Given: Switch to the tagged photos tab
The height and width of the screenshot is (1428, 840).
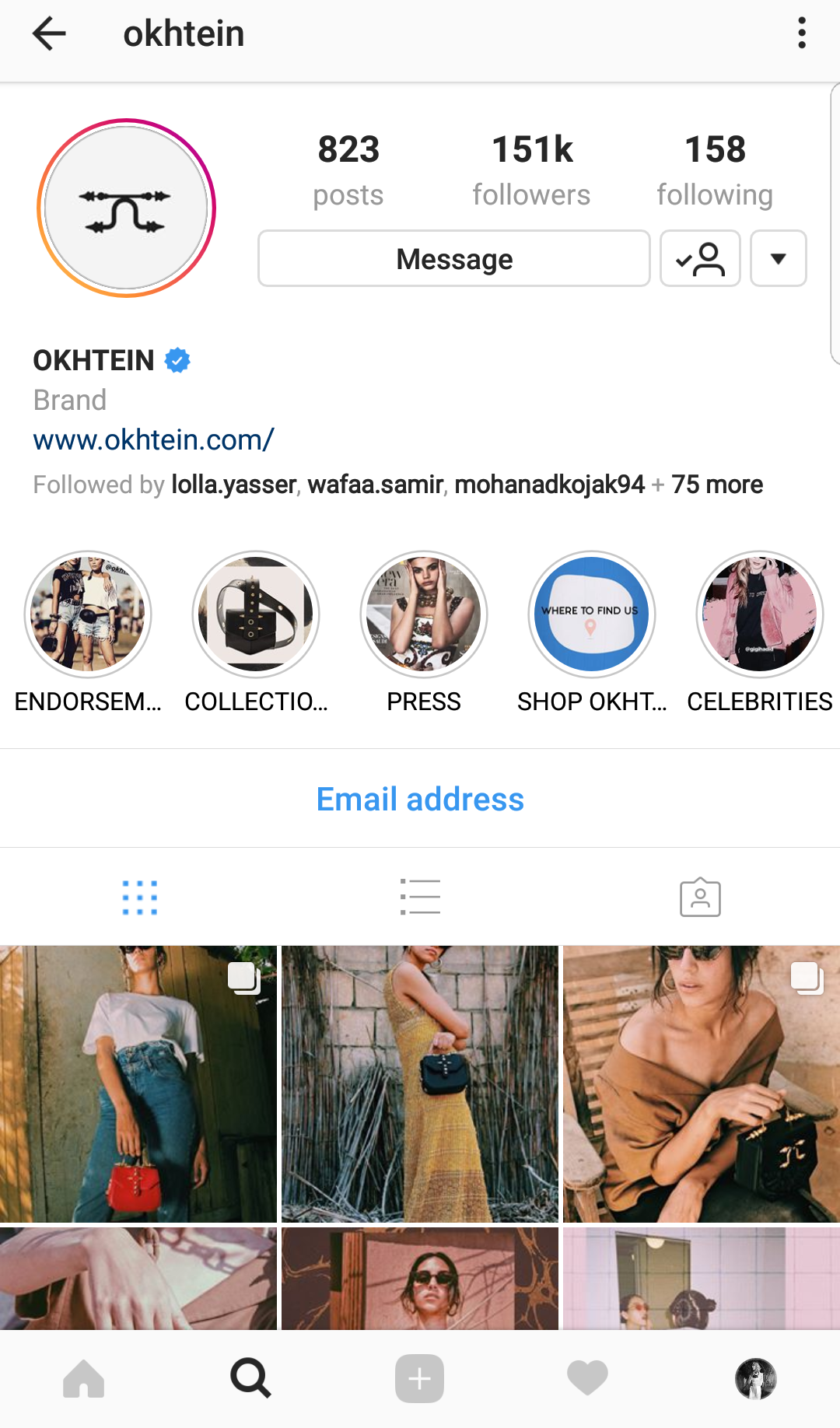Looking at the screenshot, I should click(x=700, y=897).
